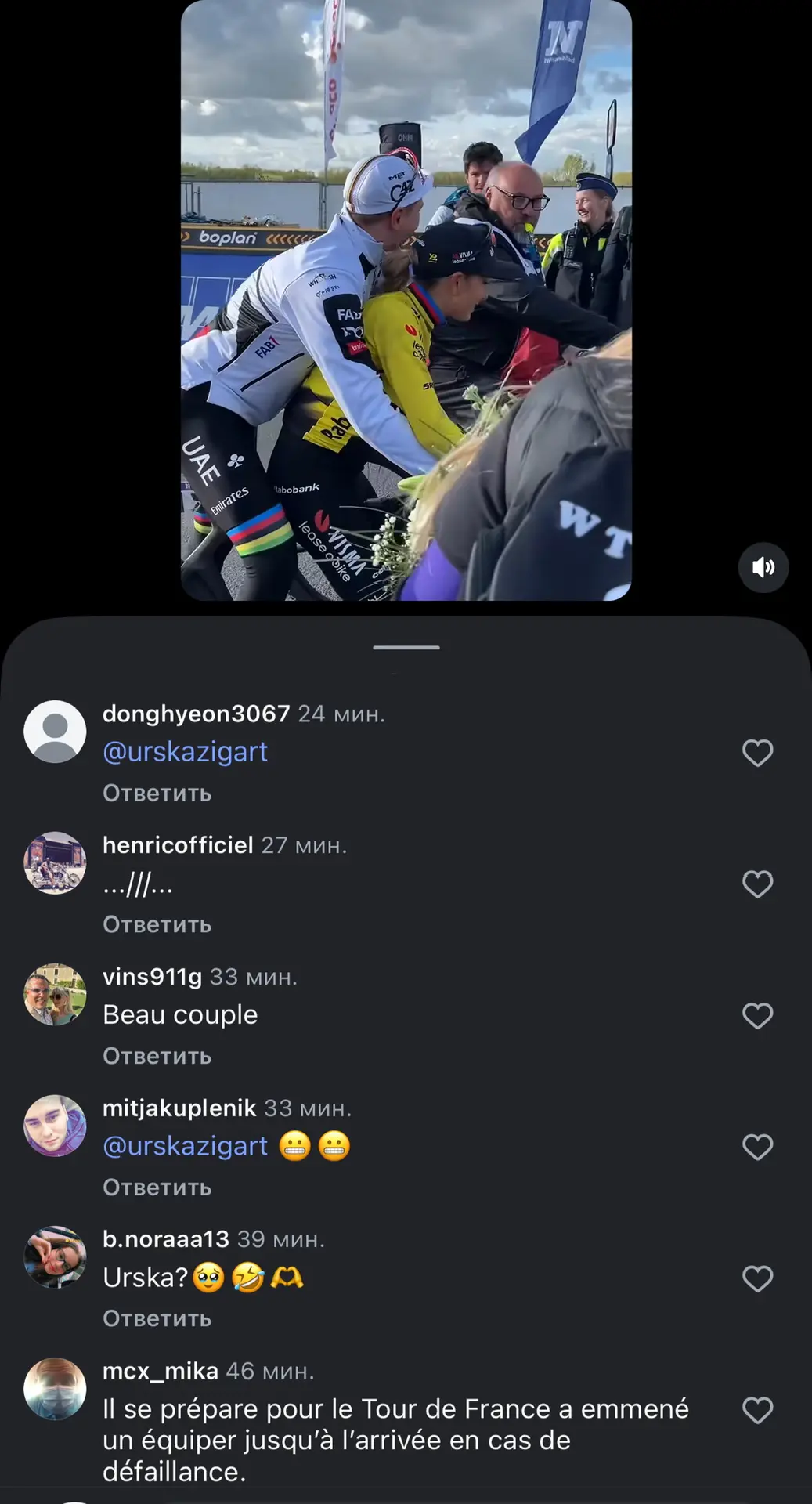Reply to henricofficiel's comment
812x1504 pixels.
click(x=157, y=925)
